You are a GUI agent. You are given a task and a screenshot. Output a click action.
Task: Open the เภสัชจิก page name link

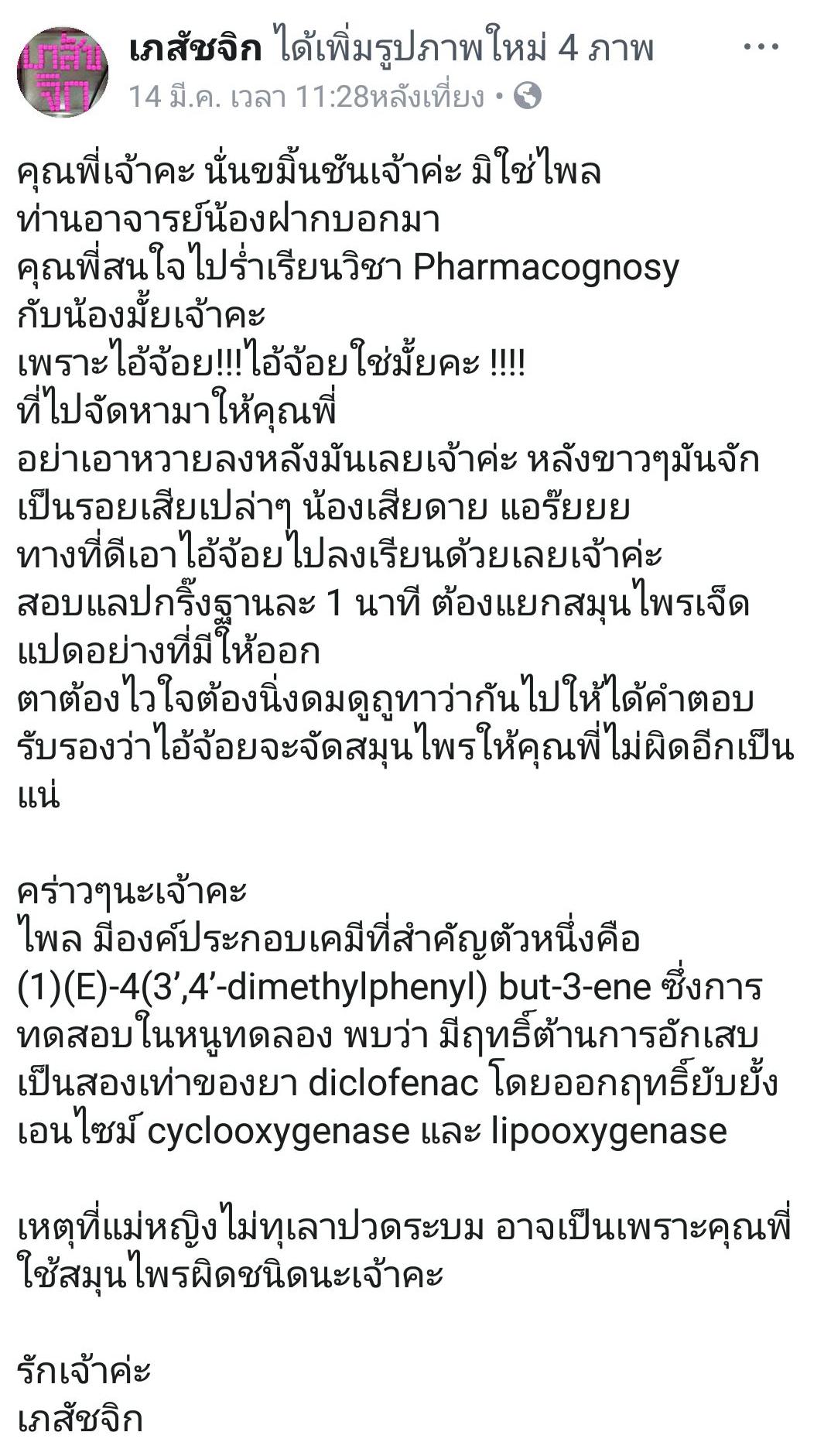click(x=196, y=50)
